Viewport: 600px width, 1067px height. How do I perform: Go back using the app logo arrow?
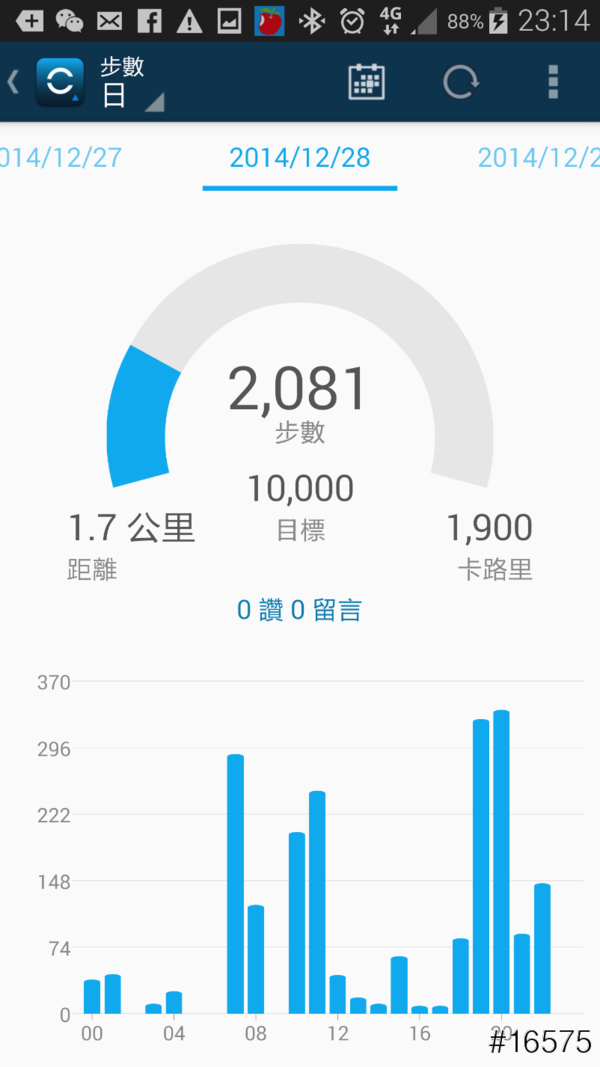45,82
